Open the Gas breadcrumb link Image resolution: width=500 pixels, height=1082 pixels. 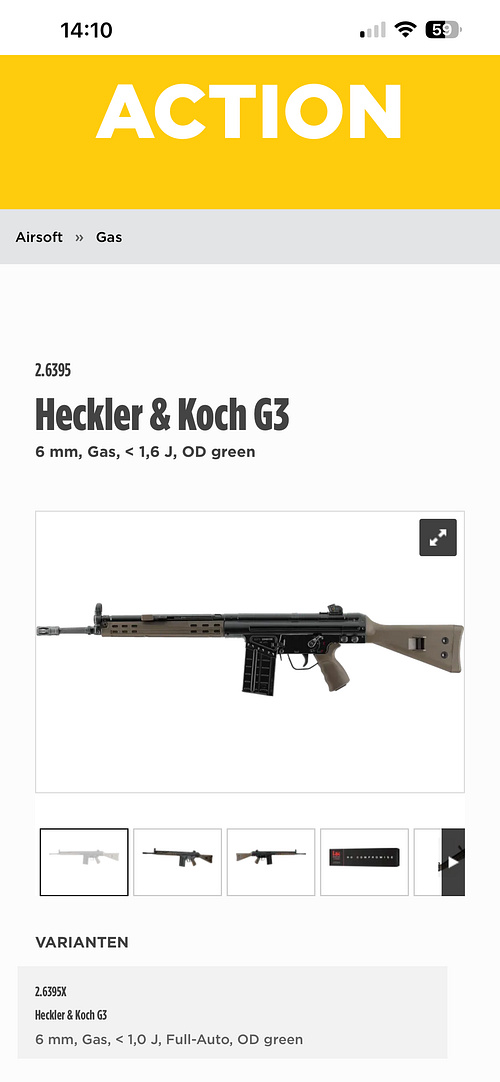point(109,237)
